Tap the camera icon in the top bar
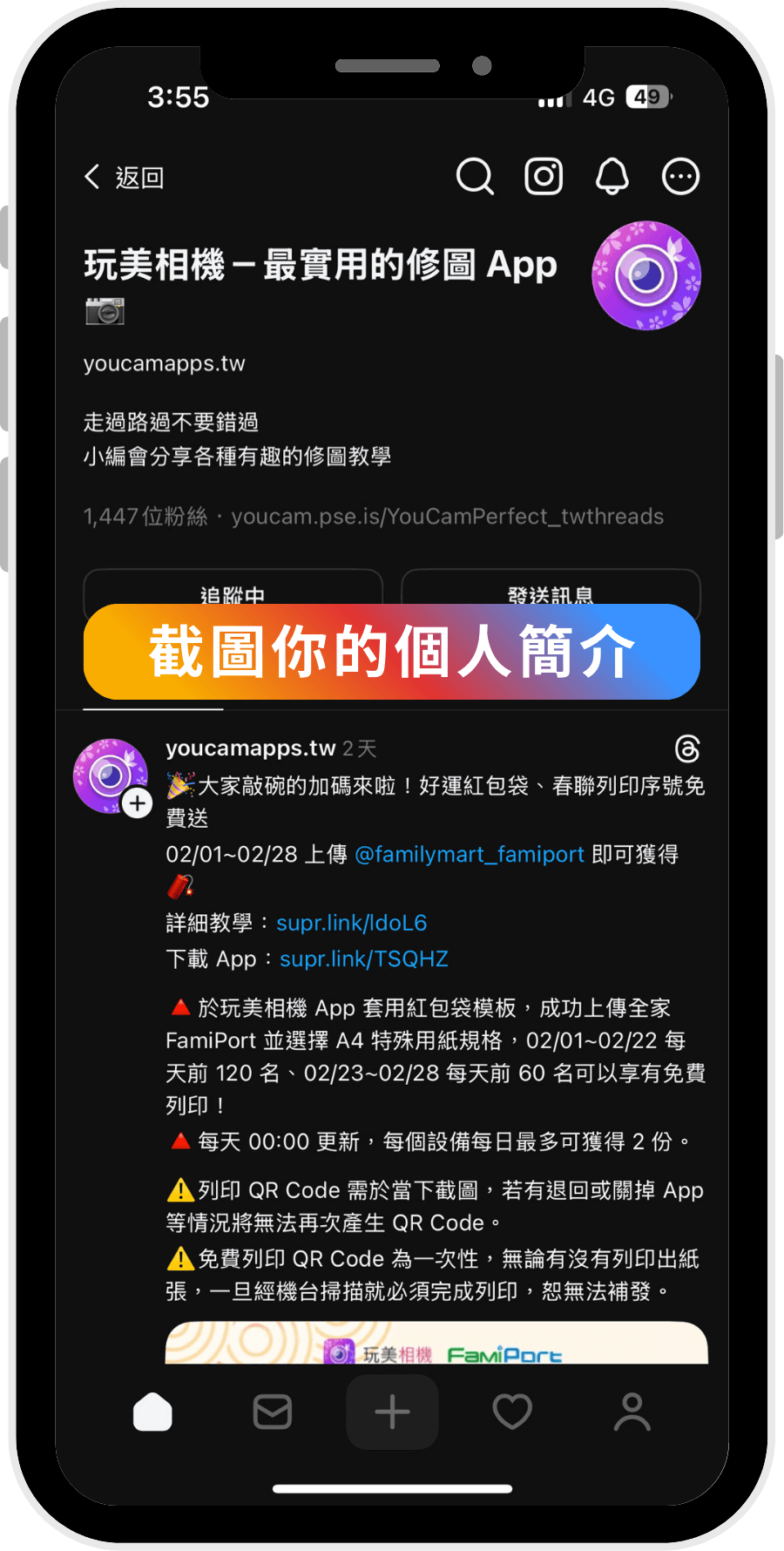The width and height of the screenshot is (784, 1551). tap(544, 176)
